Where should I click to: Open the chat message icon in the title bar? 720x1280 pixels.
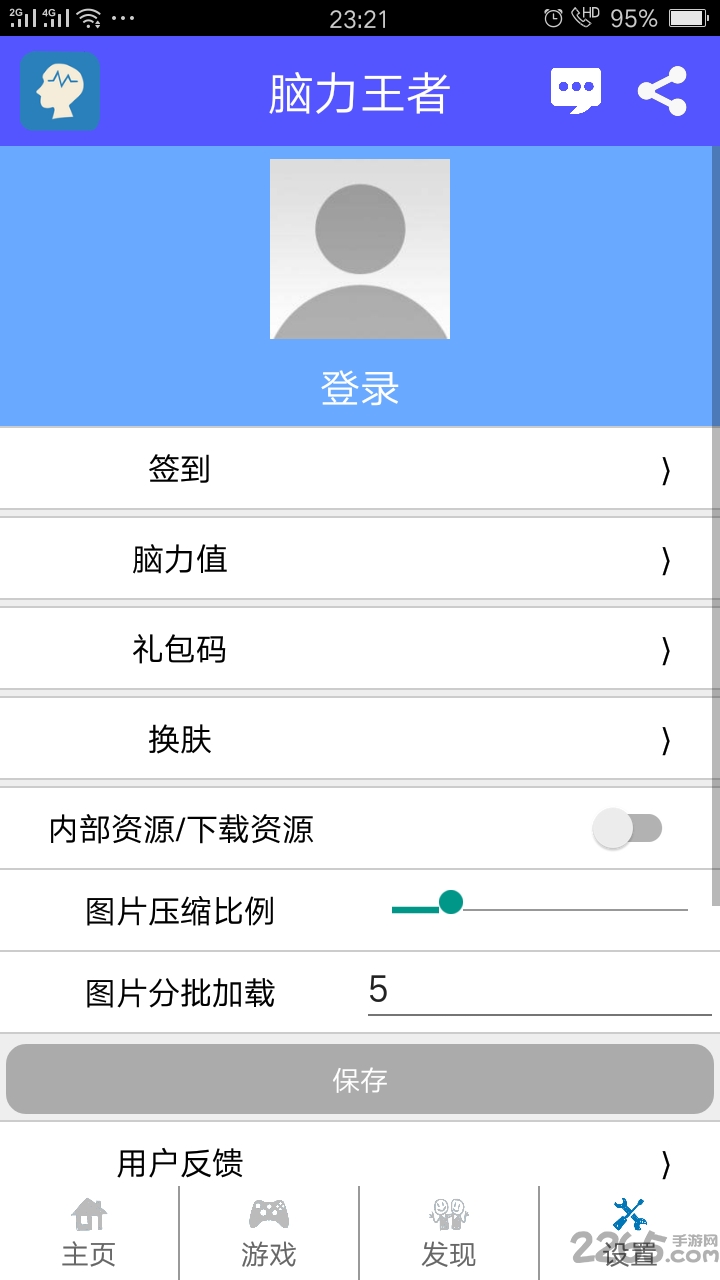pos(576,90)
